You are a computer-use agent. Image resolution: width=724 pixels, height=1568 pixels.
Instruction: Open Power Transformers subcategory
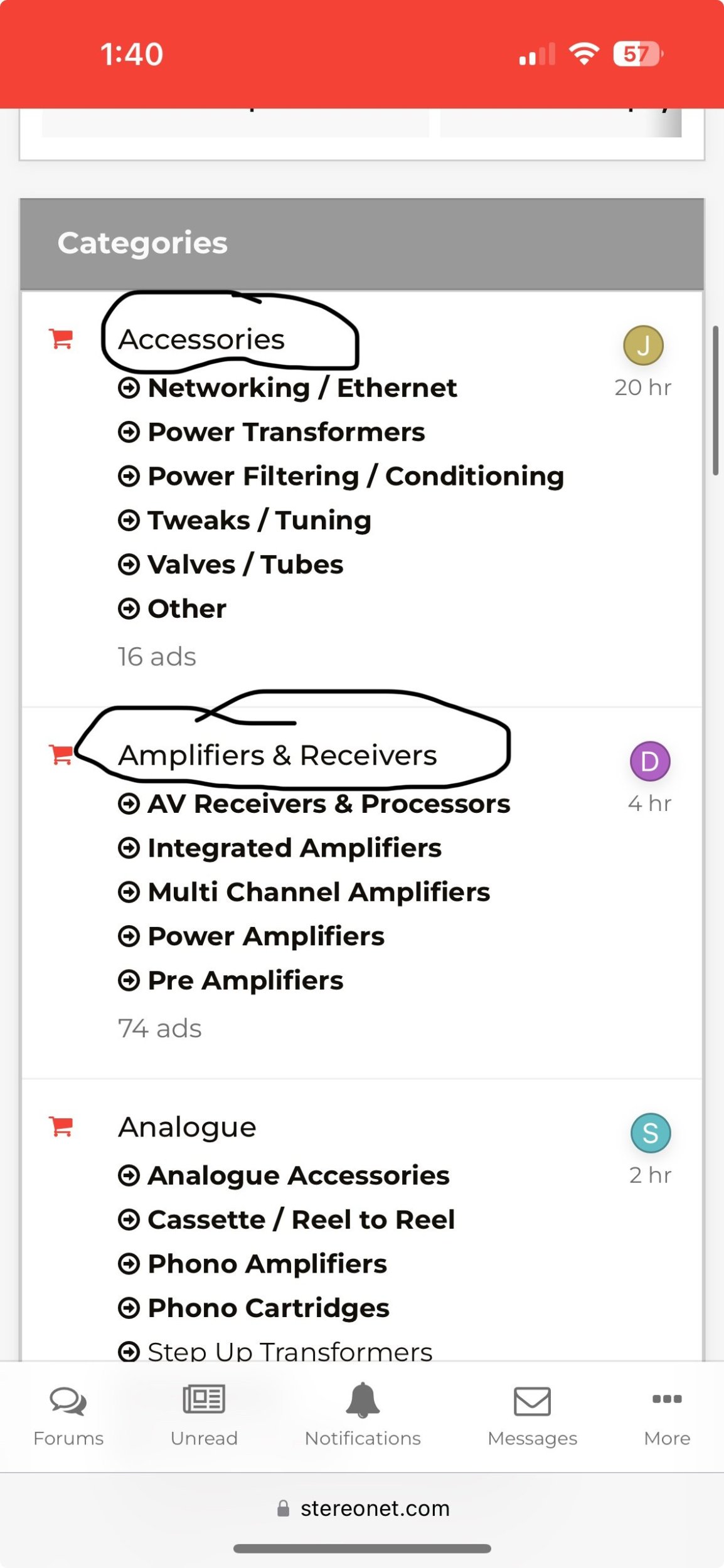pos(286,432)
